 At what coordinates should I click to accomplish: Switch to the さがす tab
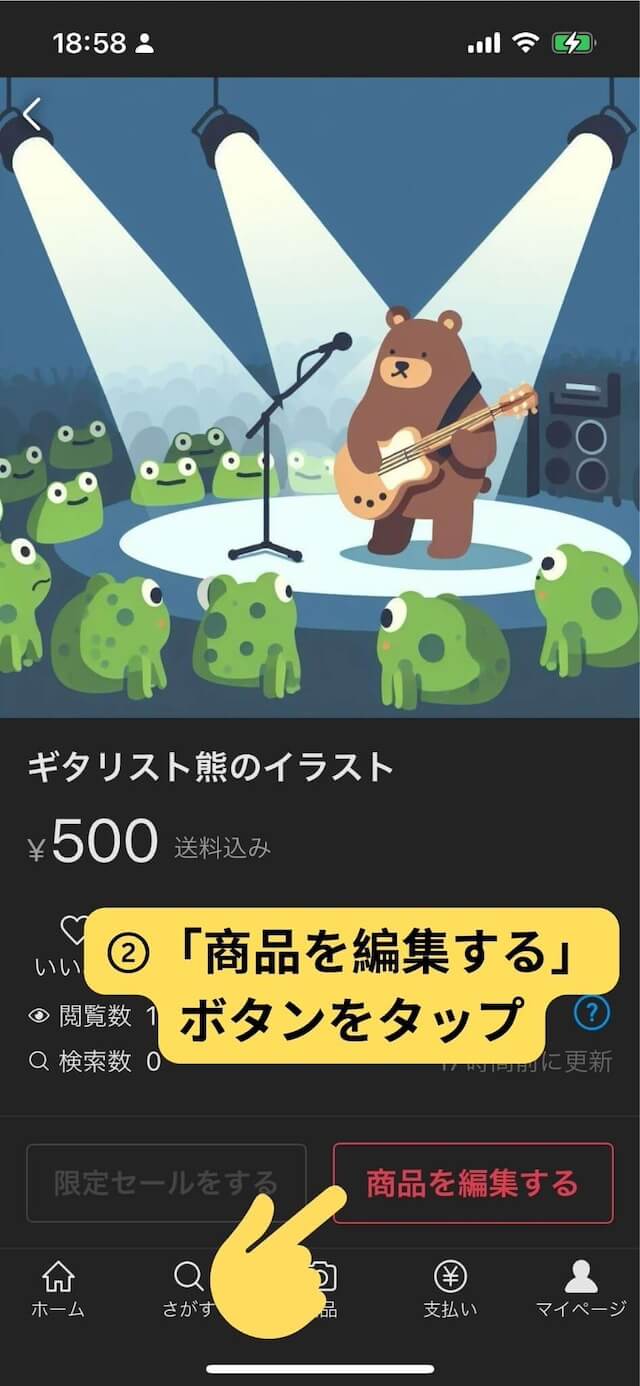pos(187,1289)
